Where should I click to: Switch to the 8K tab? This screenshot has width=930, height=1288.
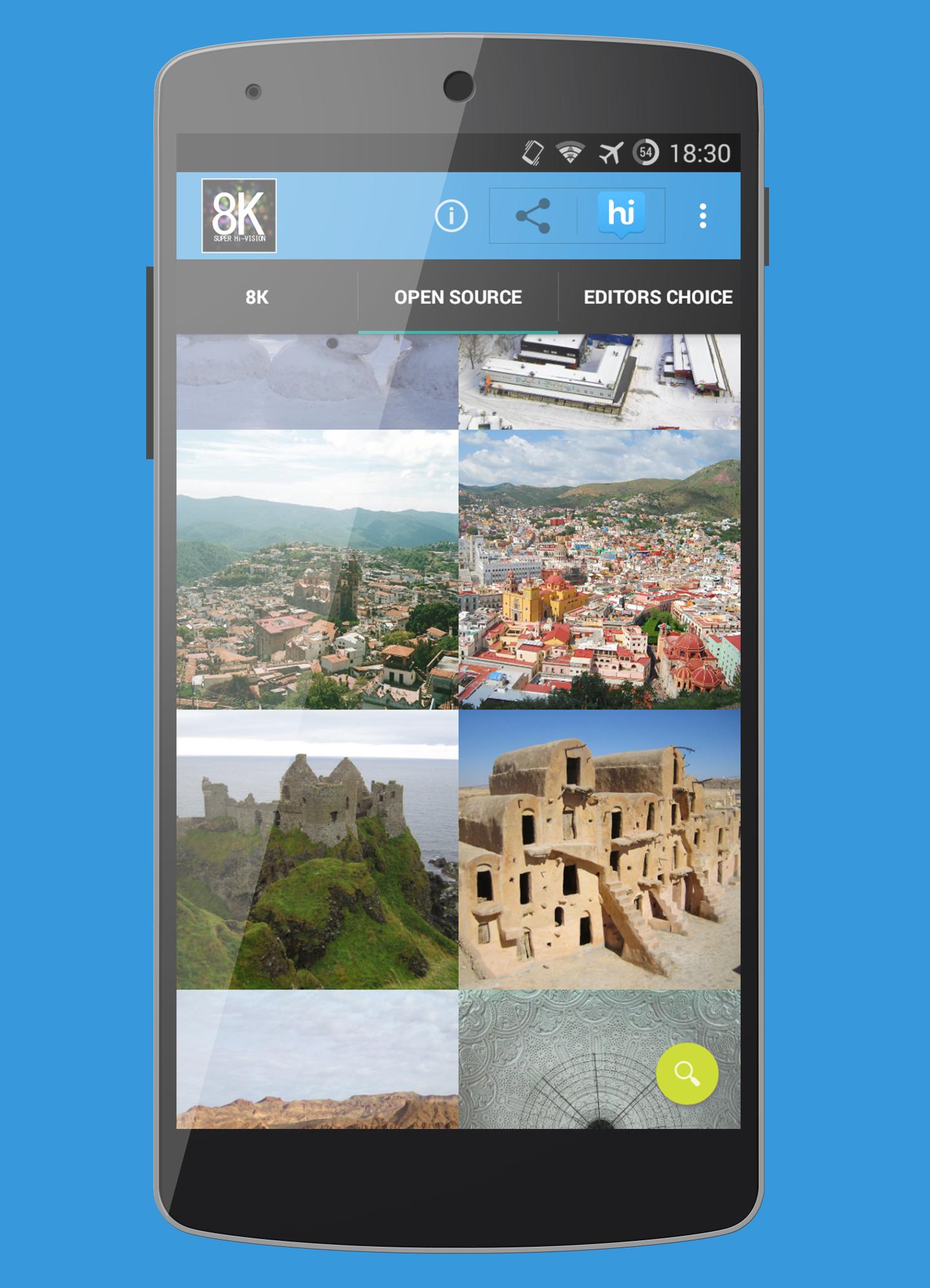(x=258, y=298)
